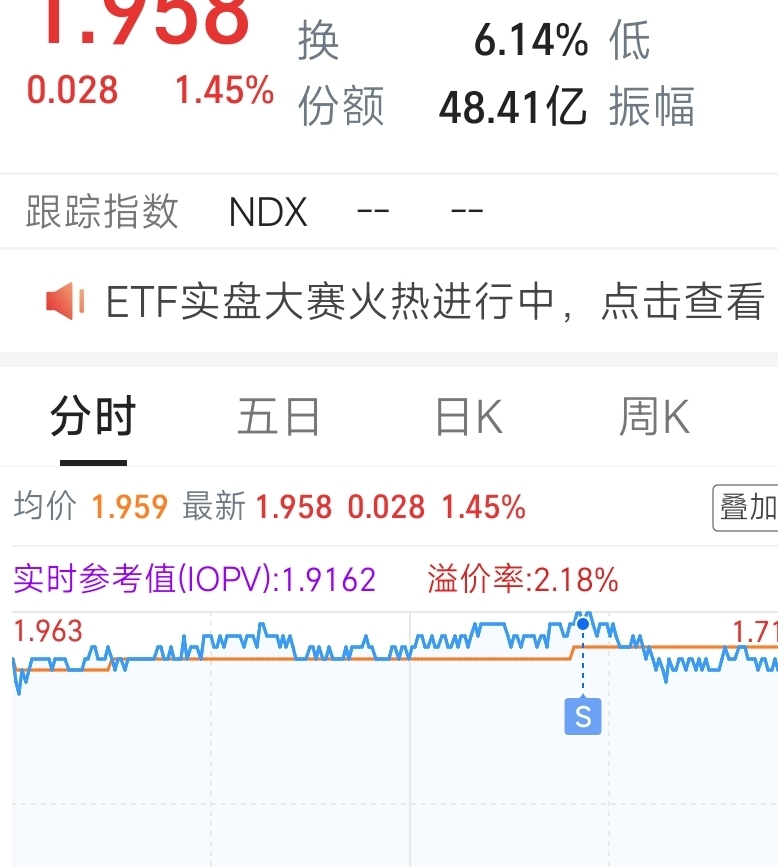Open the 周K weekly chart view

pos(654,416)
